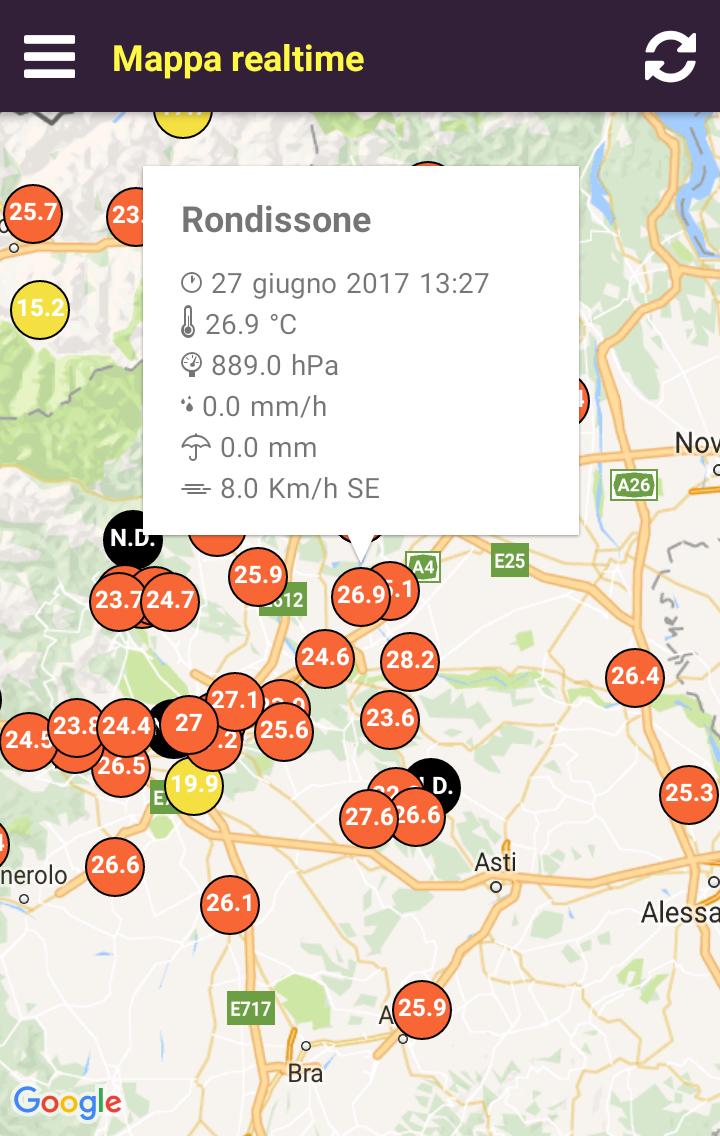Viewport: 720px width, 1136px height.
Task: Tap the 23.6 station marker
Action: (390, 719)
